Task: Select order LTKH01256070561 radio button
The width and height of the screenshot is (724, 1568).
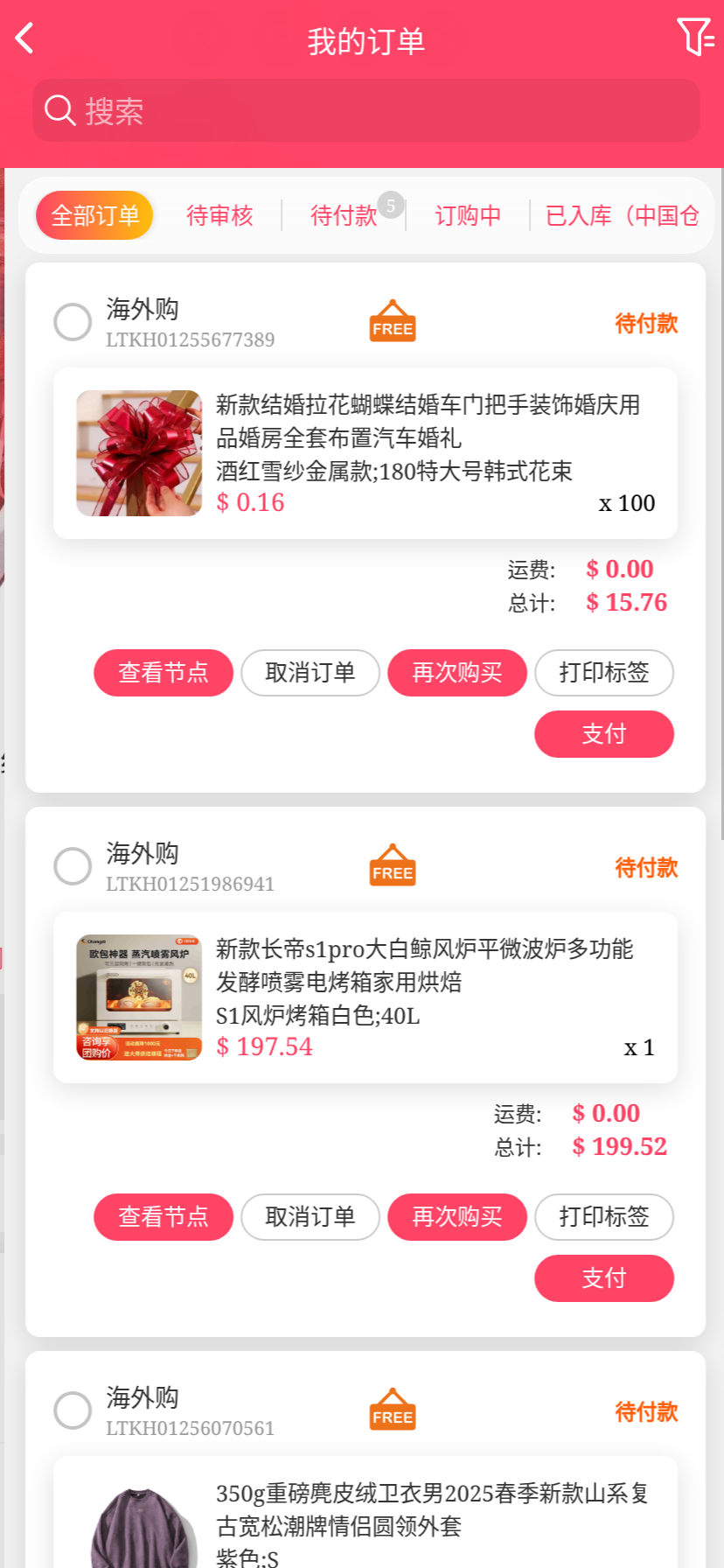Action: (x=73, y=1410)
